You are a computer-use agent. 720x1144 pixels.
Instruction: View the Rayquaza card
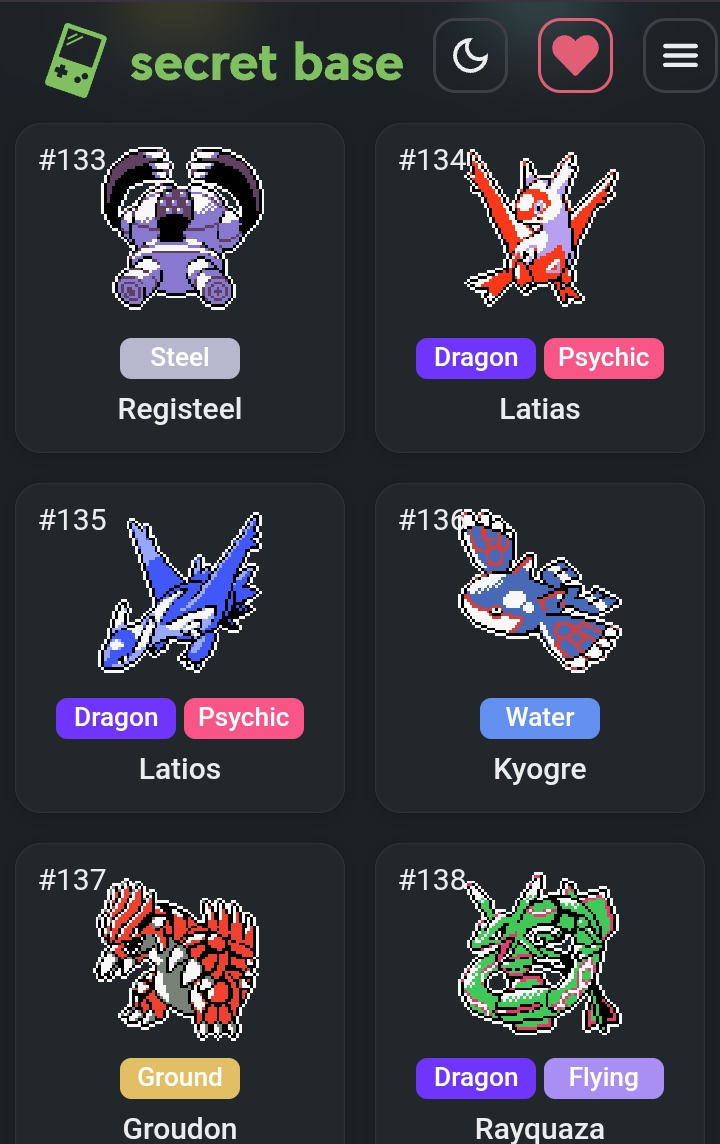pos(540,1000)
